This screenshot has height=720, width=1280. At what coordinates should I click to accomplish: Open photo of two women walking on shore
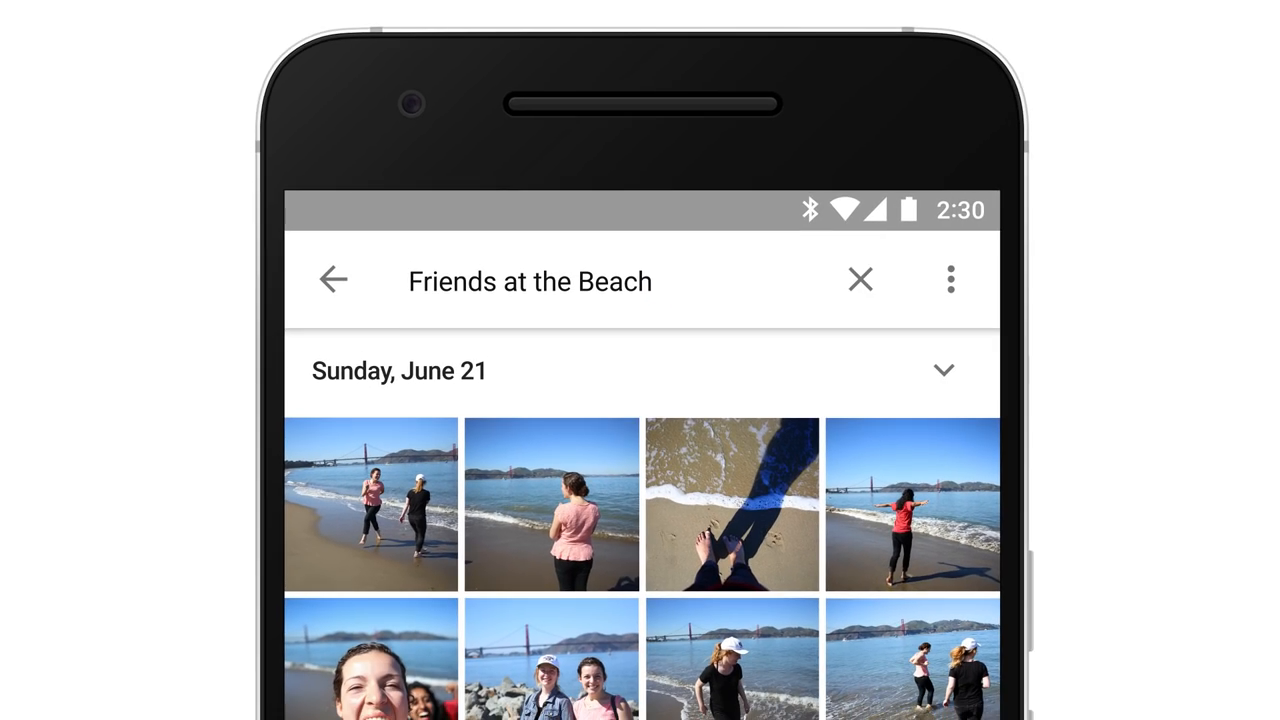coord(371,504)
